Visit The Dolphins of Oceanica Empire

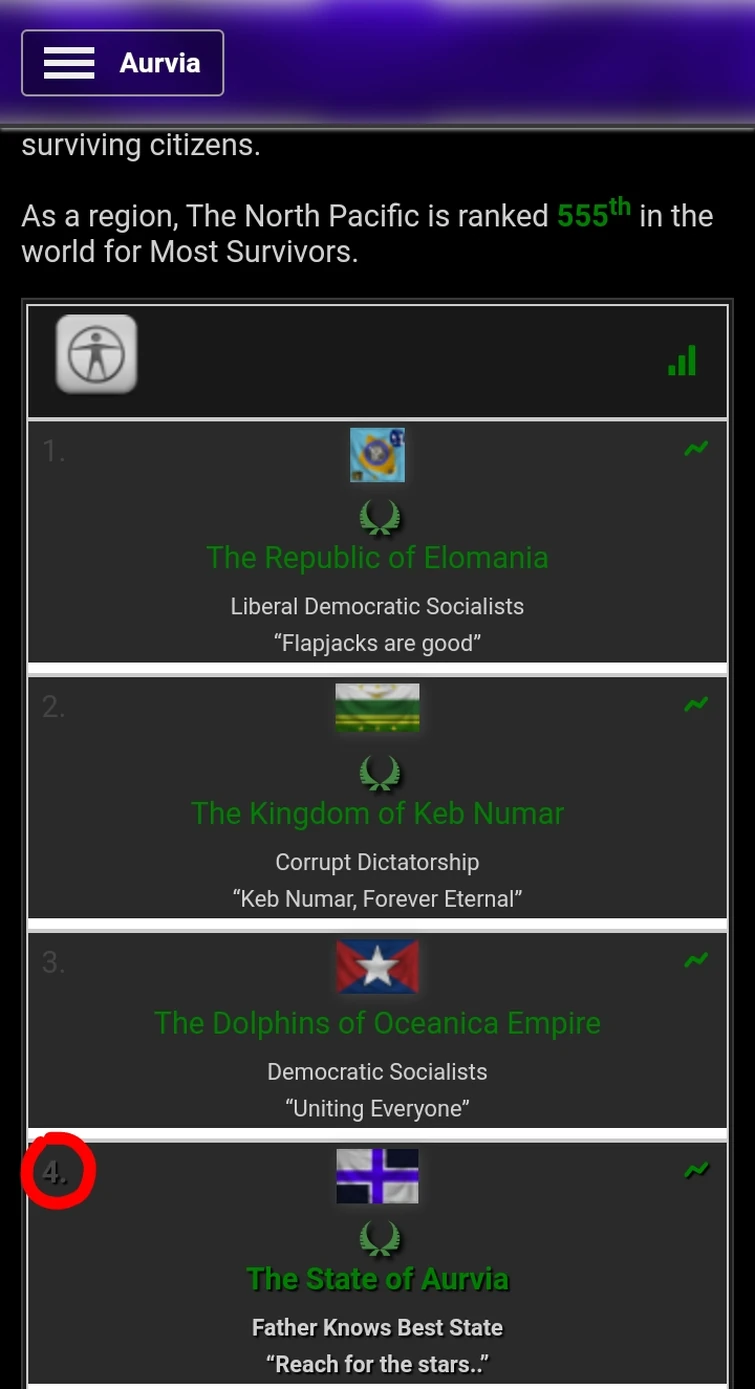pos(377,1023)
